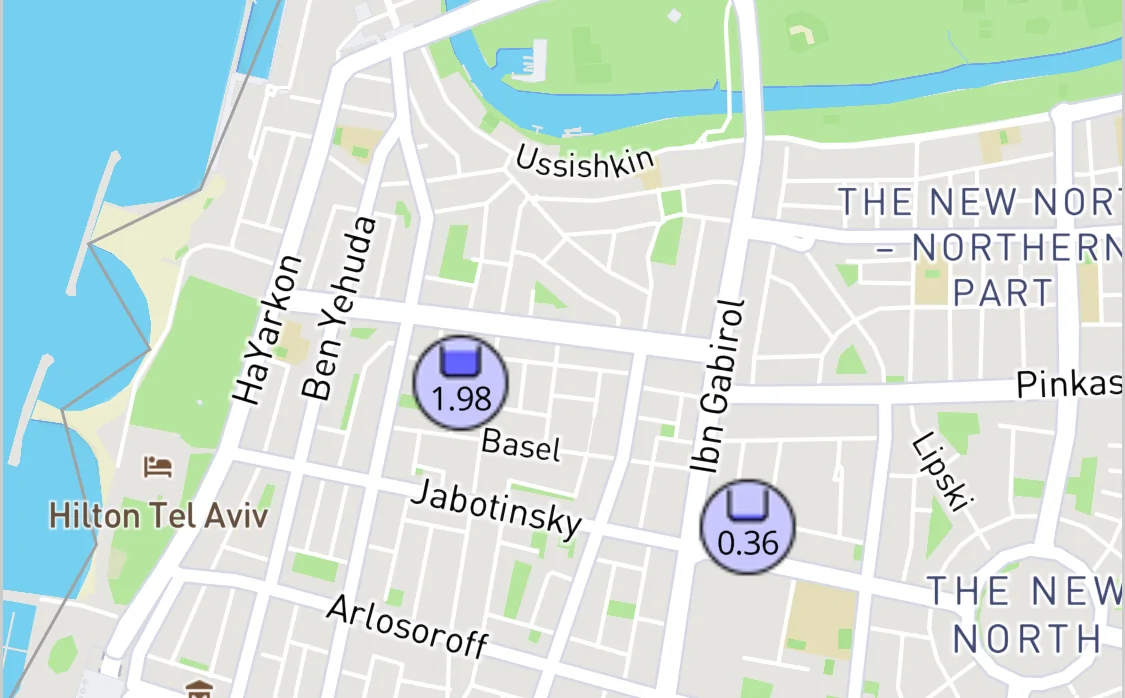Open the map marker showing 0.36

(x=747, y=527)
